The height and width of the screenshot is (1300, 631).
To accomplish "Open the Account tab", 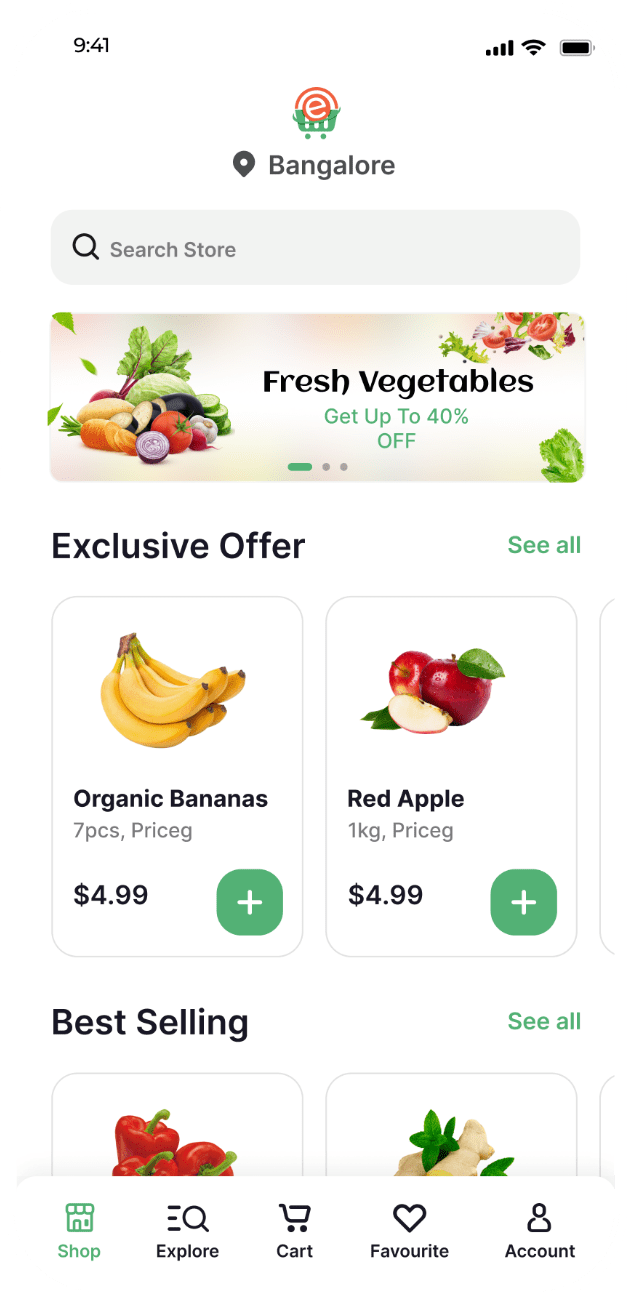I will [x=539, y=1231].
